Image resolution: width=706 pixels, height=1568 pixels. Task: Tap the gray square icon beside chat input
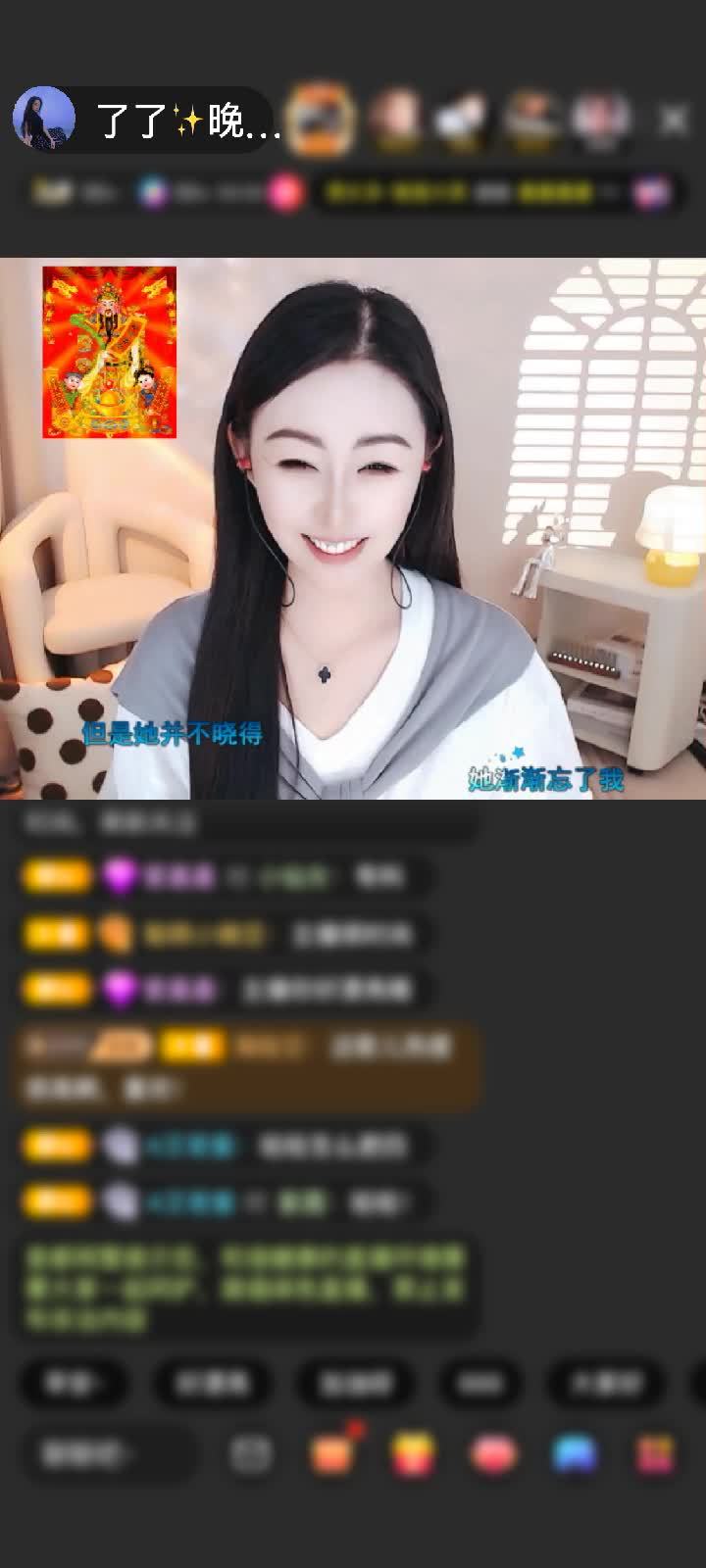click(x=251, y=1454)
